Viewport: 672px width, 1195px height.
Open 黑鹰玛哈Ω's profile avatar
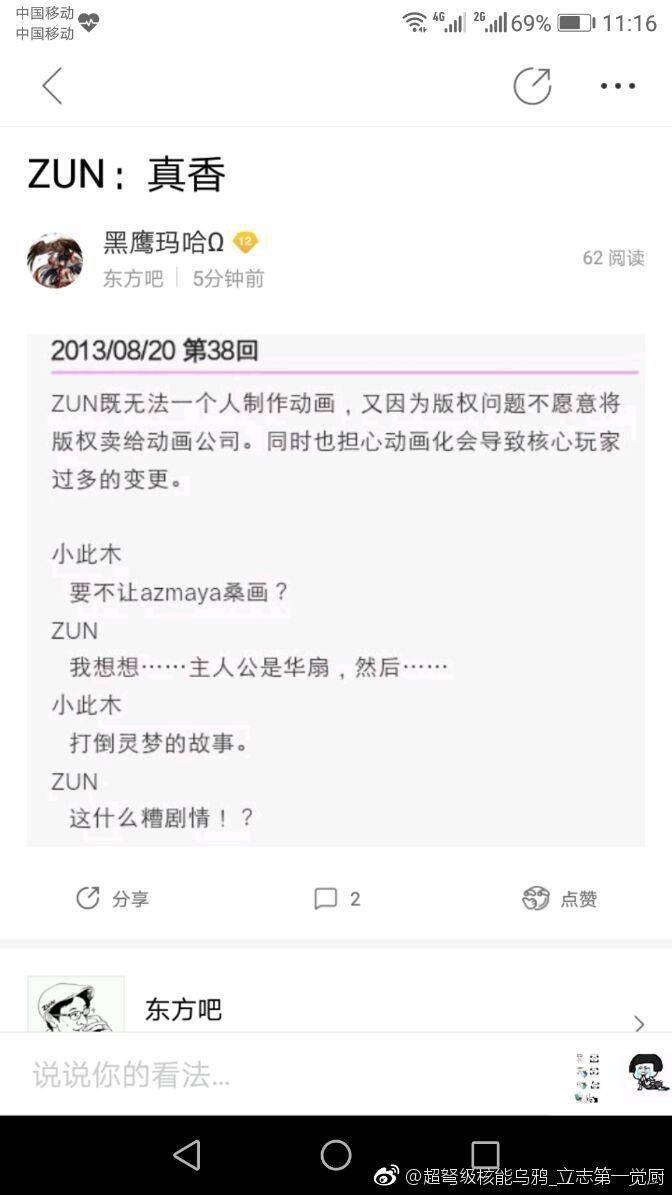pyautogui.click(x=55, y=260)
